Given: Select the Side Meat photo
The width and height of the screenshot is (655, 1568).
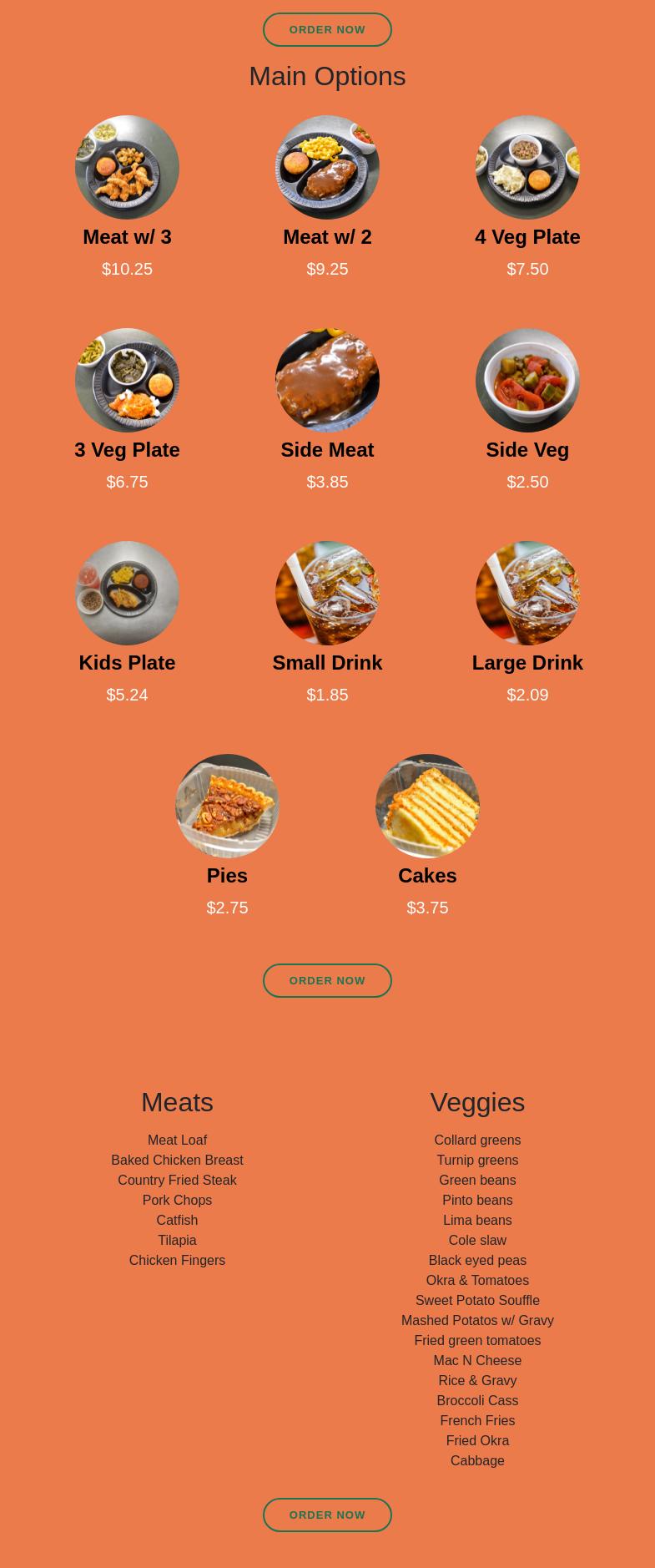Looking at the screenshot, I should pyautogui.click(x=327, y=380).
